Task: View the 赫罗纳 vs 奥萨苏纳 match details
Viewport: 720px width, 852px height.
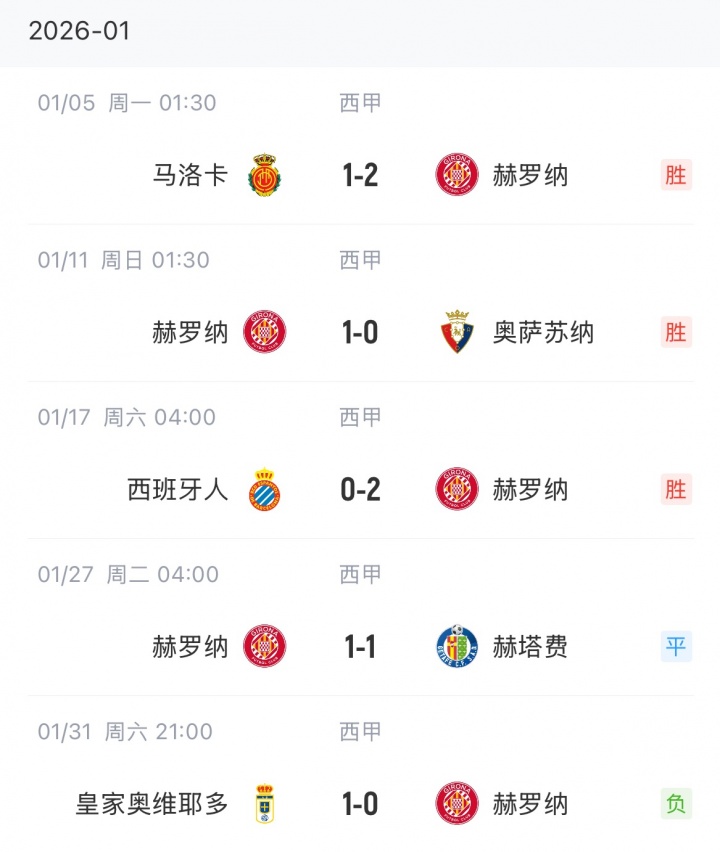Action: tap(360, 332)
